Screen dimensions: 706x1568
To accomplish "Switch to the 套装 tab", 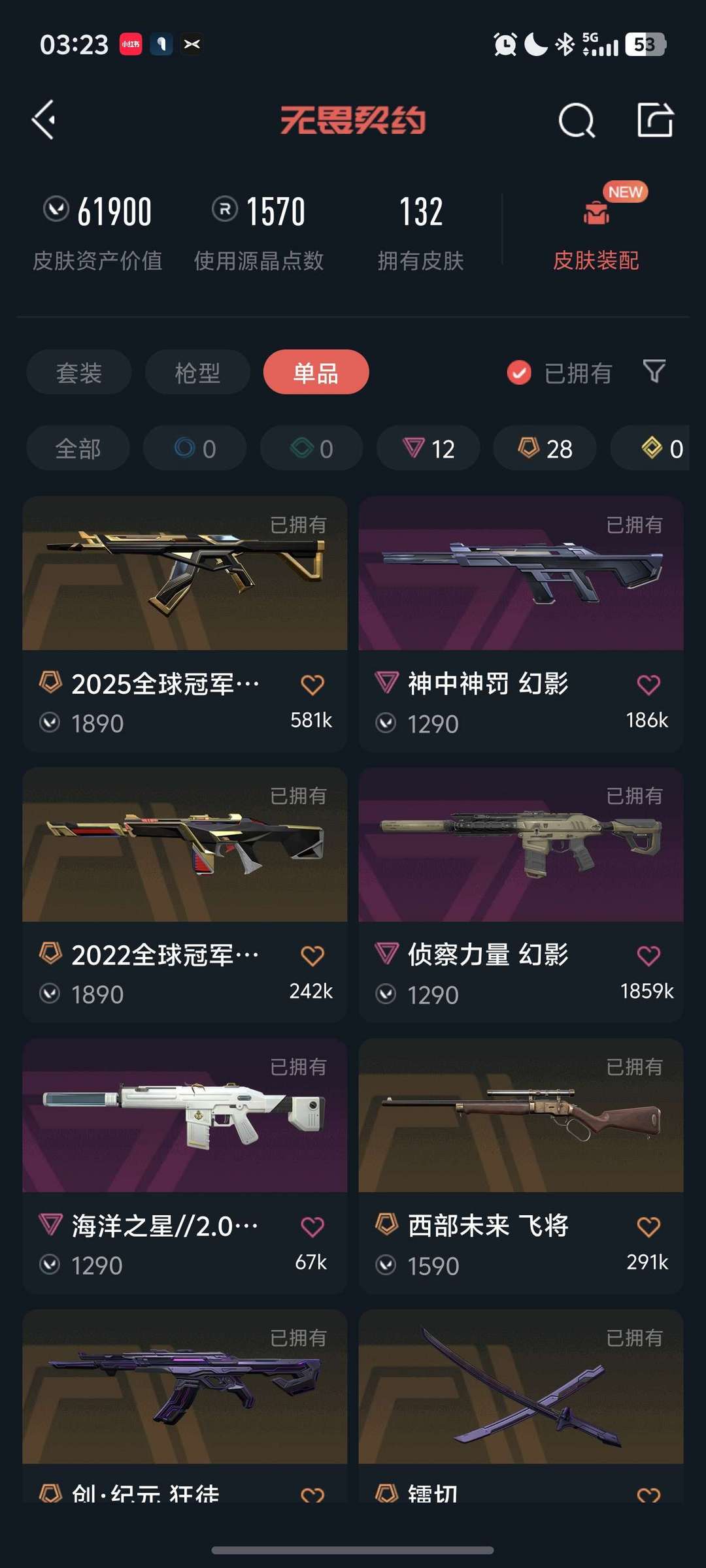I will 79,372.
